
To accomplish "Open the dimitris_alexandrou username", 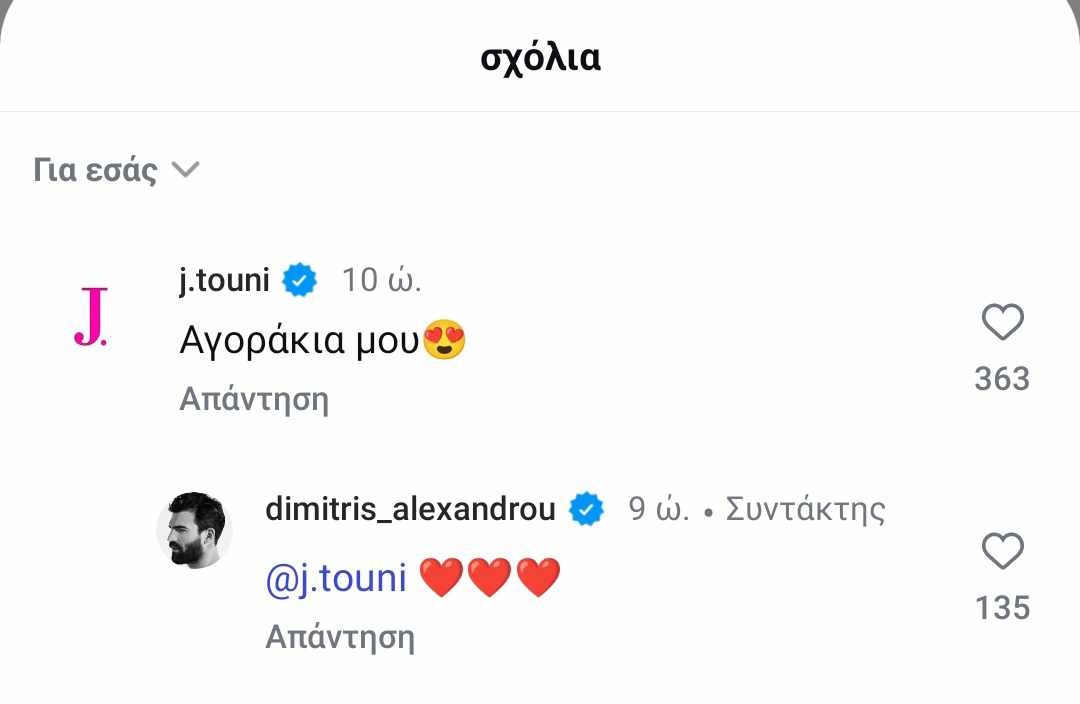I will 410,509.
